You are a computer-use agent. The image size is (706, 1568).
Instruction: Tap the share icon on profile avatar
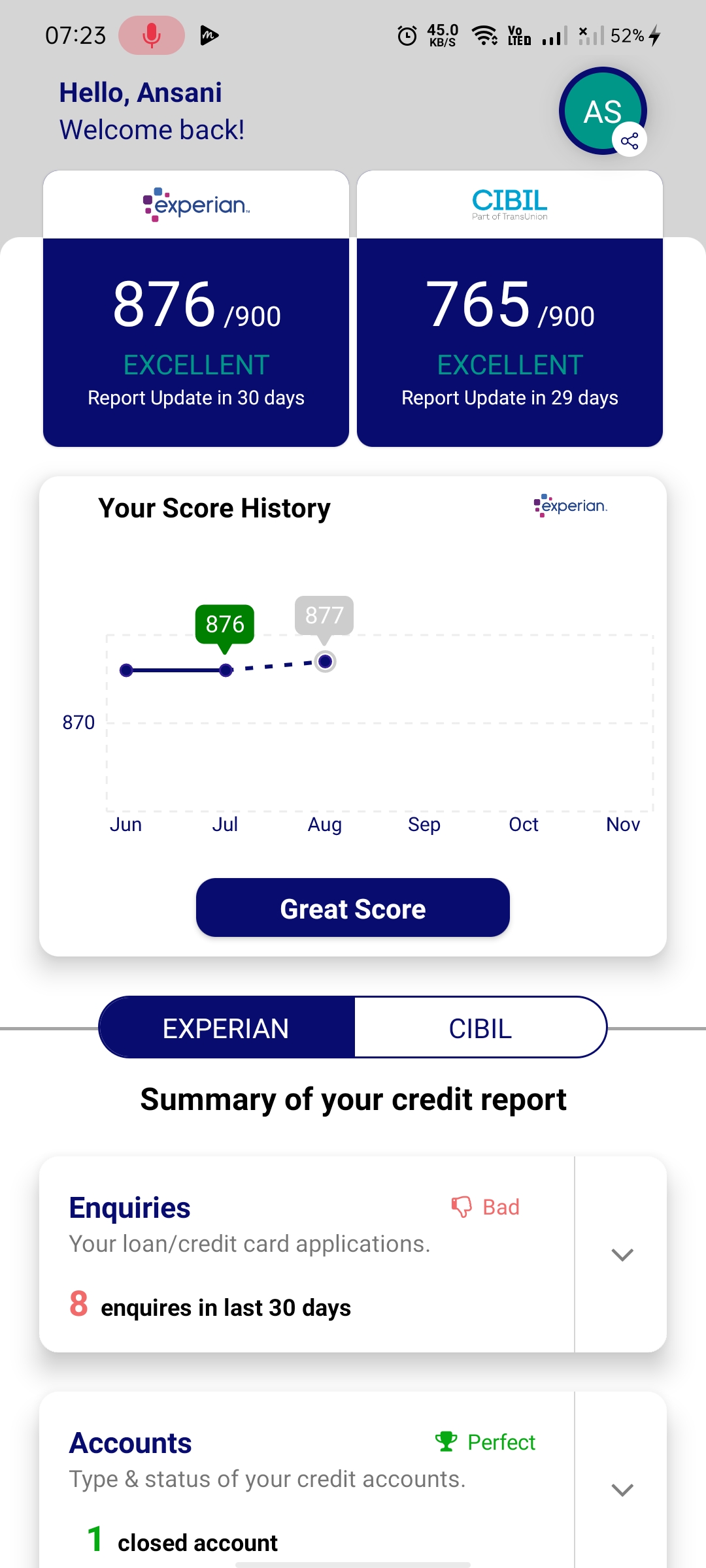click(630, 140)
